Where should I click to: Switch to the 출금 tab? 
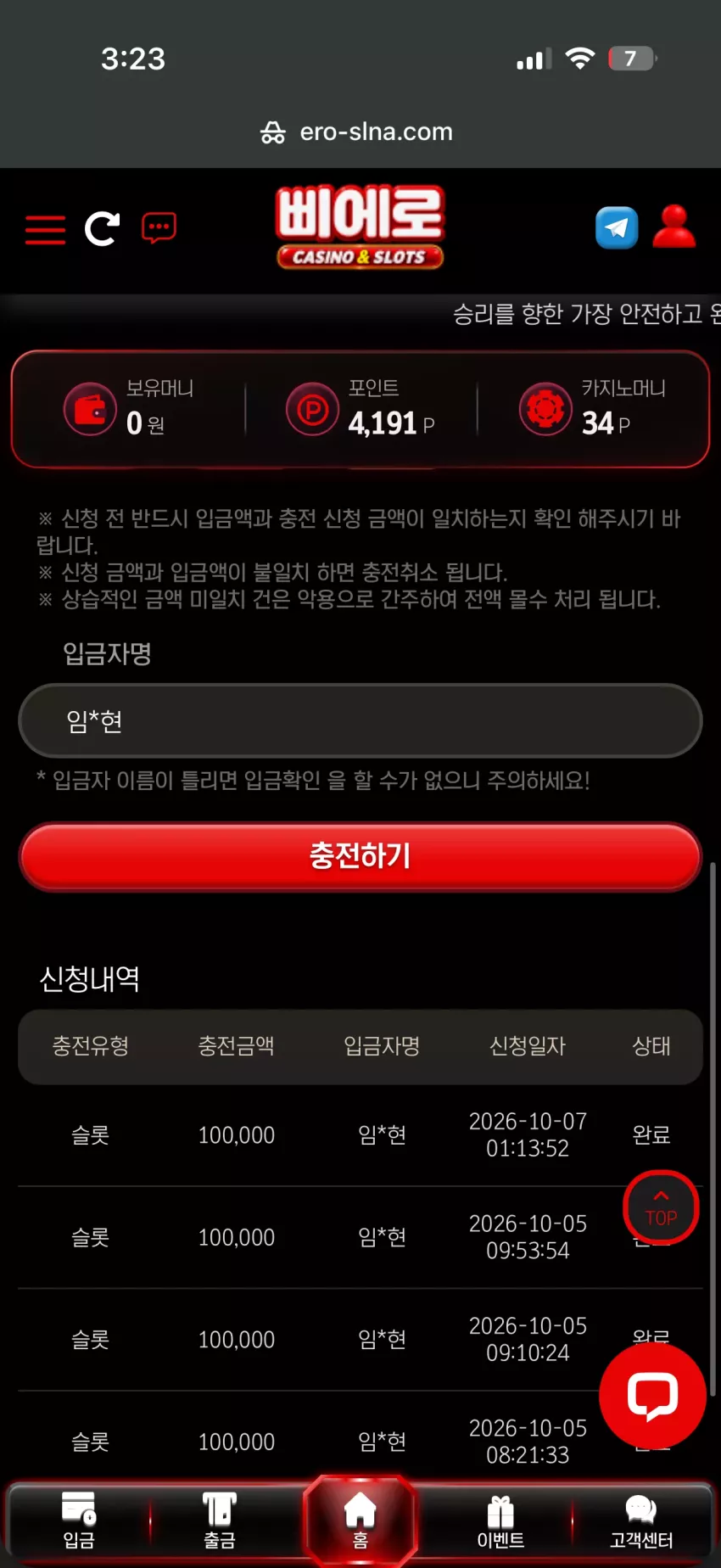(220, 1520)
